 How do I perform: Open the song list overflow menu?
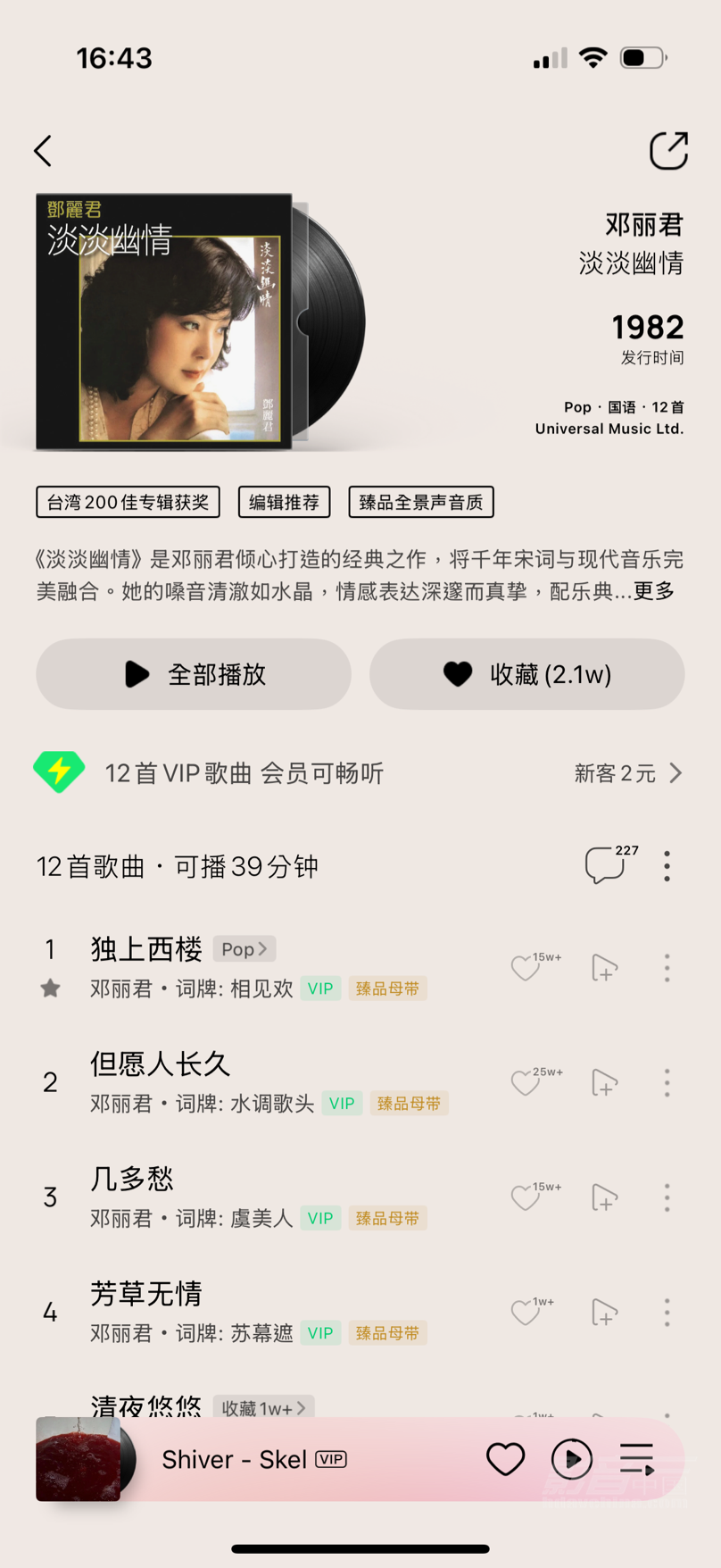click(667, 866)
